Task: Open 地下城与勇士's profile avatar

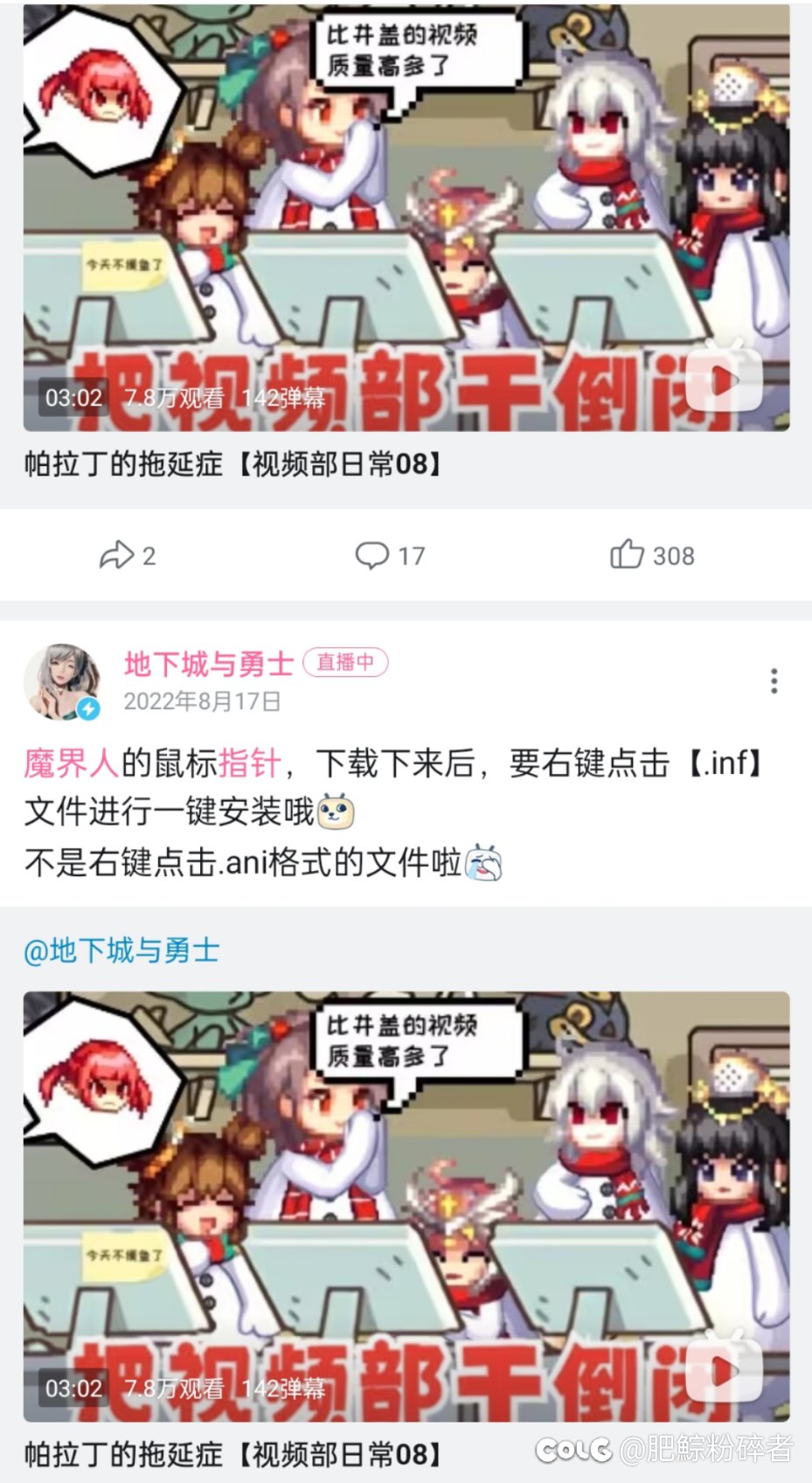Action: click(62, 682)
